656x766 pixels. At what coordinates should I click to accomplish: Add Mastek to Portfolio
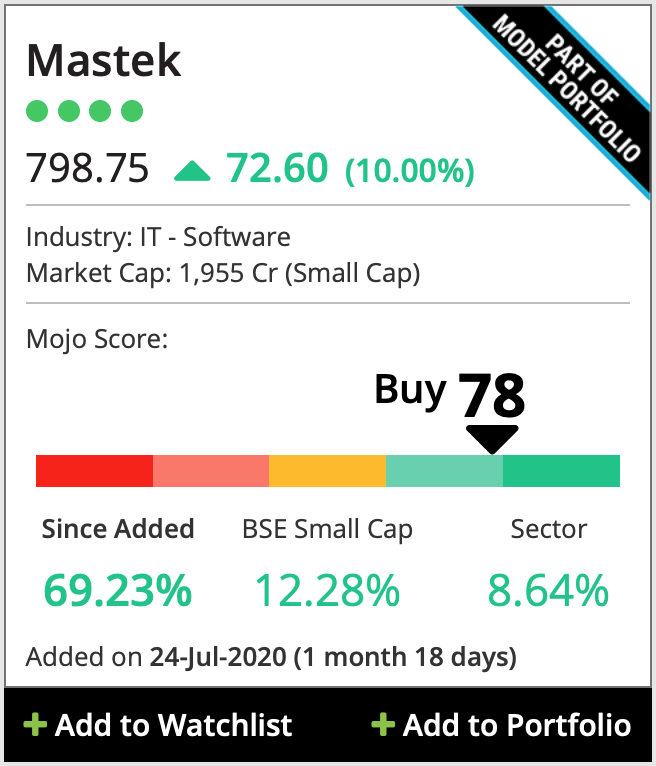coord(501,725)
